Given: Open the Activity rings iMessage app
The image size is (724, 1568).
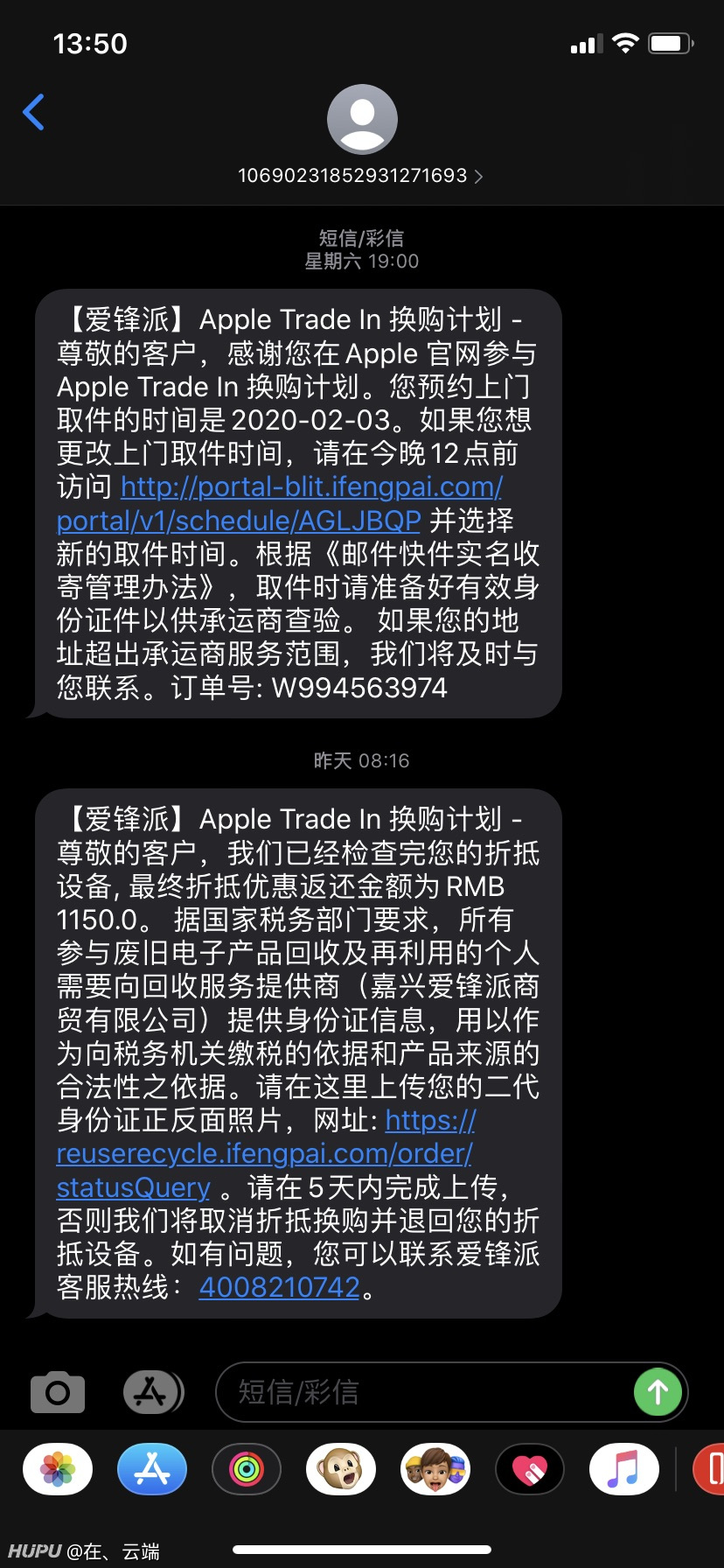Looking at the screenshot, I should click(x=247, y=1469).
